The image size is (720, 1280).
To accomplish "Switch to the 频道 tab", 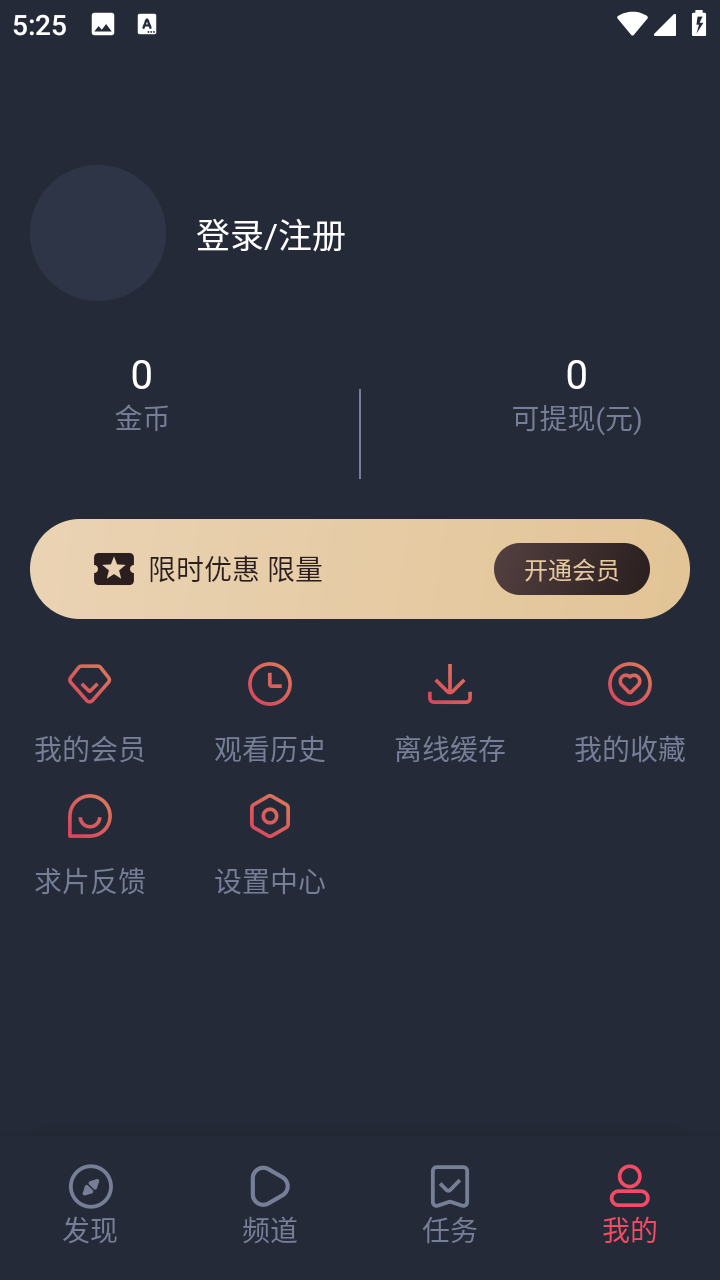I will coord(270,1204).
